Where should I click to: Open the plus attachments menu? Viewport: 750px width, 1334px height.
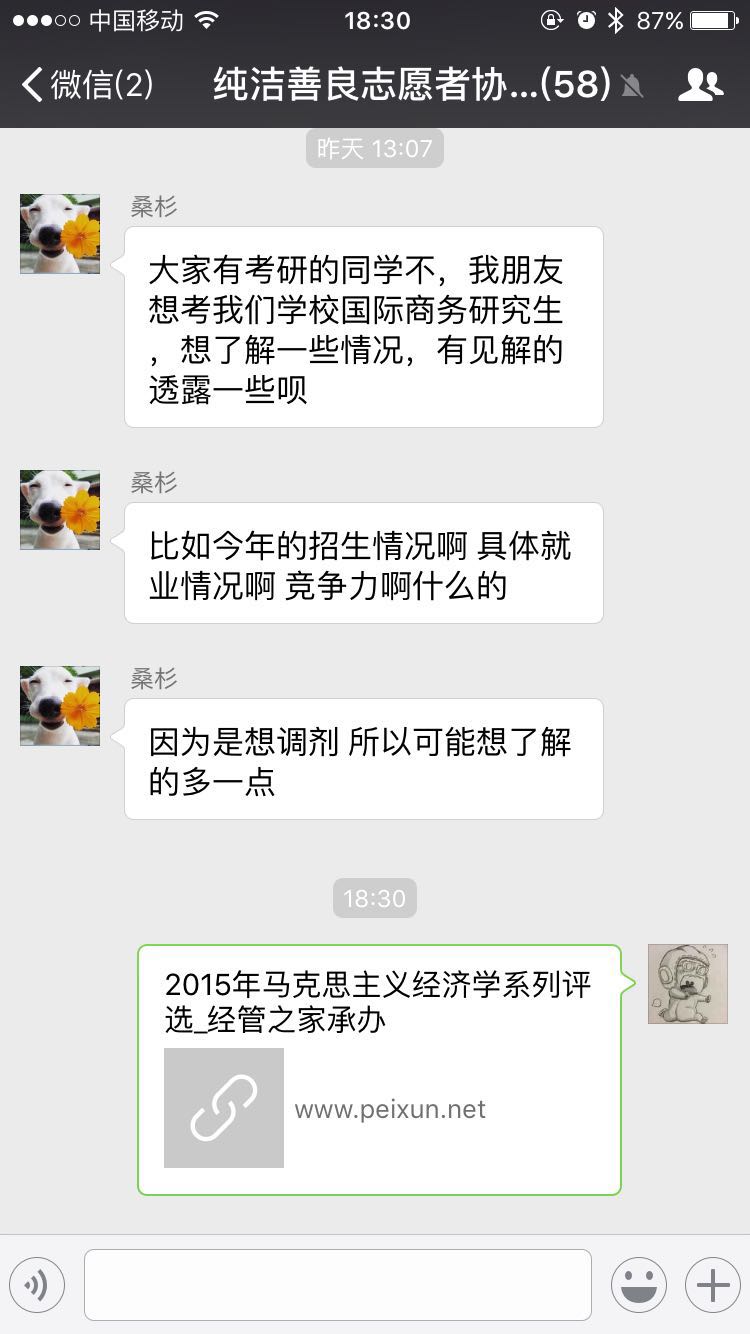click(x=712, y=1285)
